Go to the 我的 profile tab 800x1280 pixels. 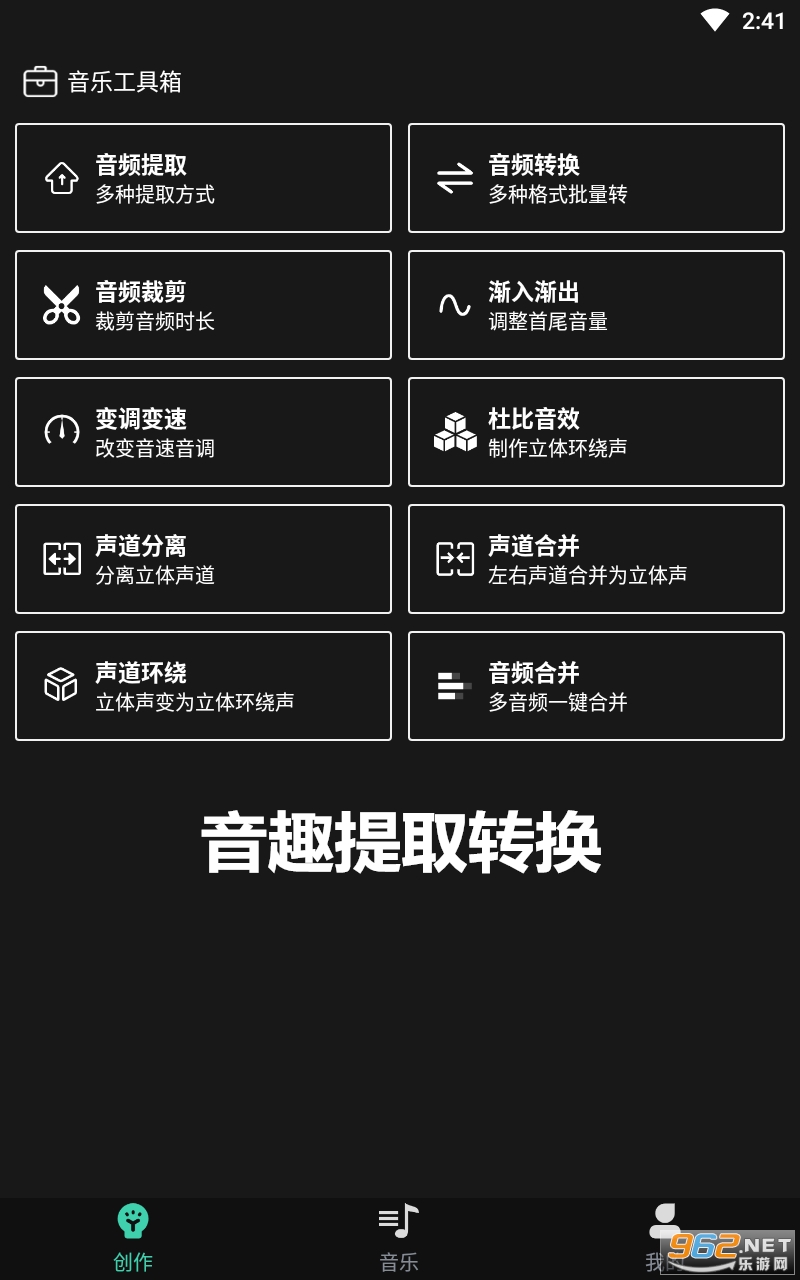click(x=665, y=1238)
